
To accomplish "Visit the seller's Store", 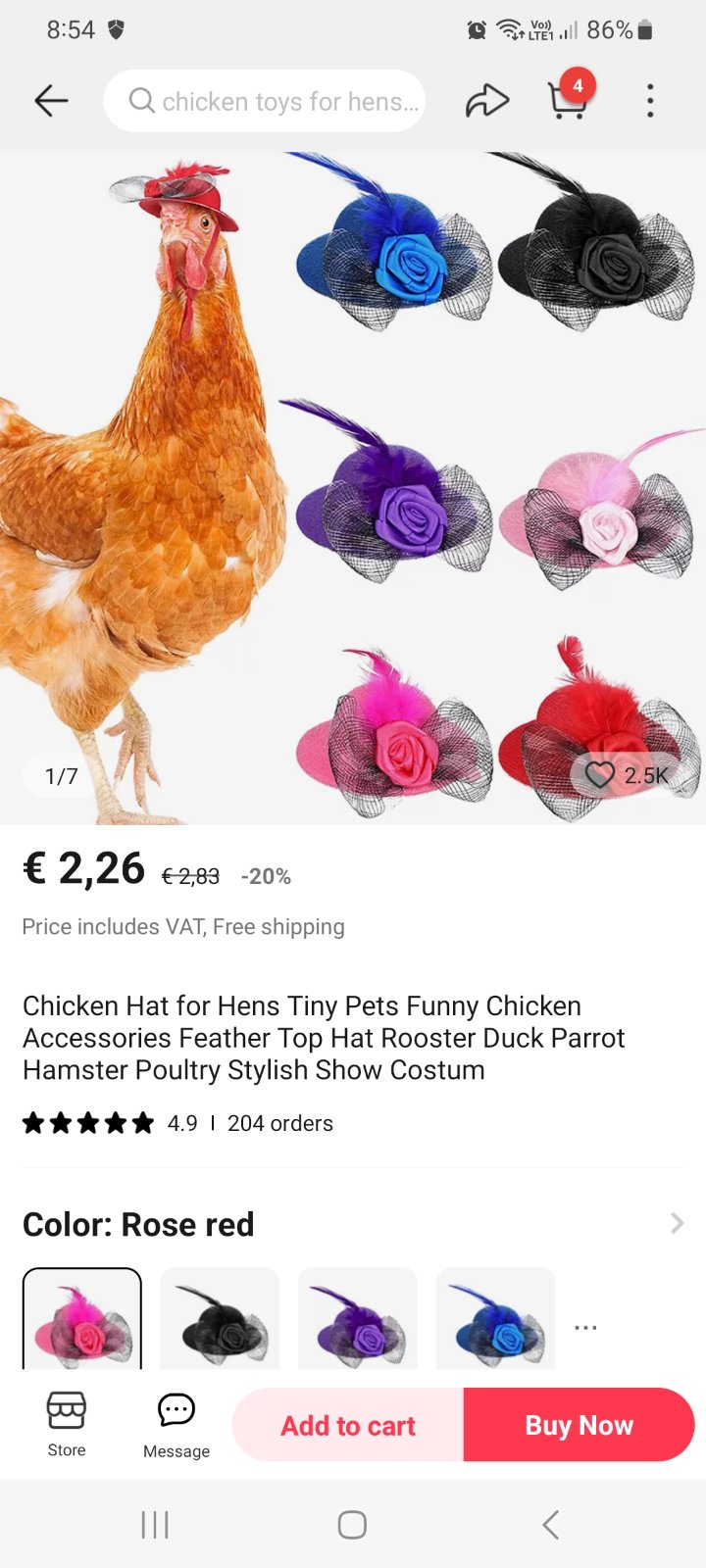I will click(67, 1424).
